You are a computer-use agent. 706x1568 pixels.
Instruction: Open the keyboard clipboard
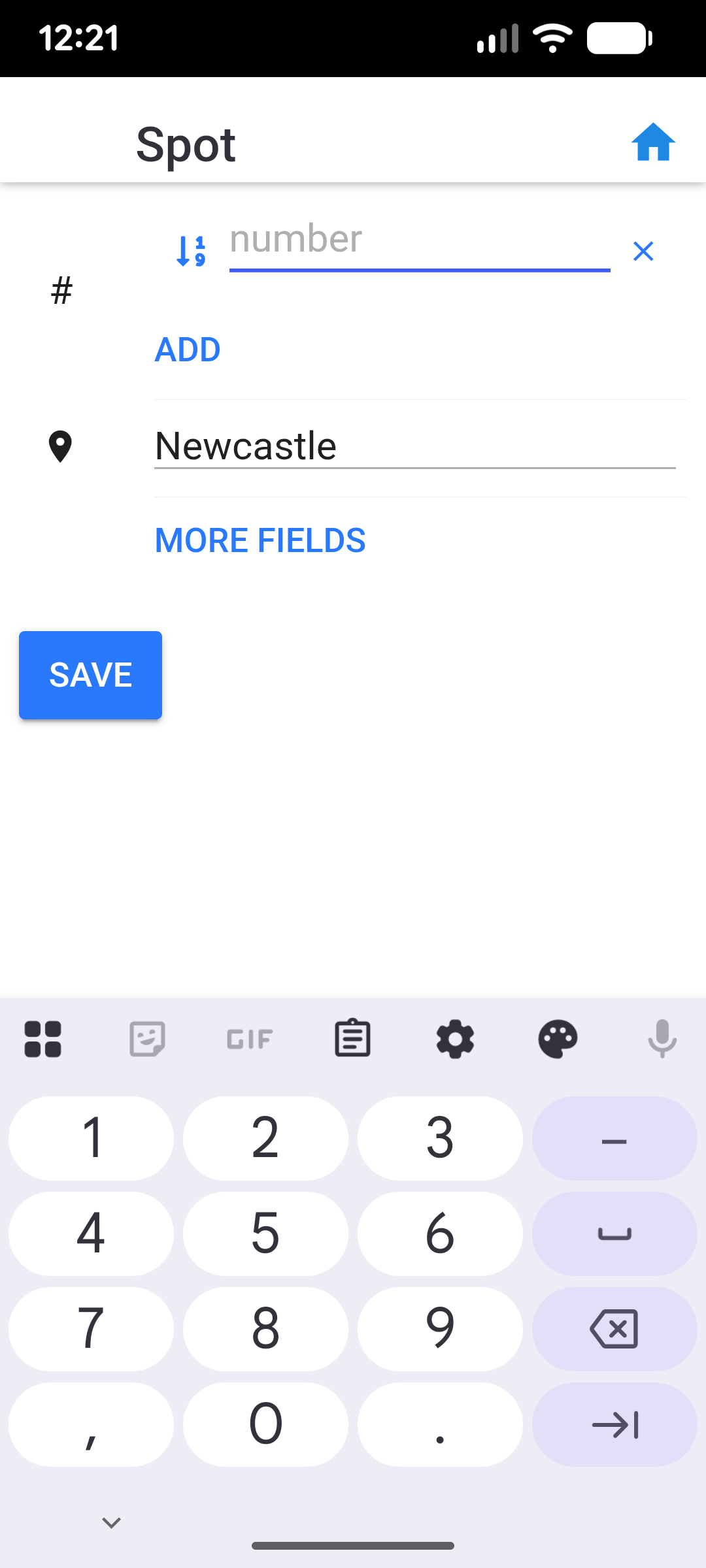(x=352, y=1038)
